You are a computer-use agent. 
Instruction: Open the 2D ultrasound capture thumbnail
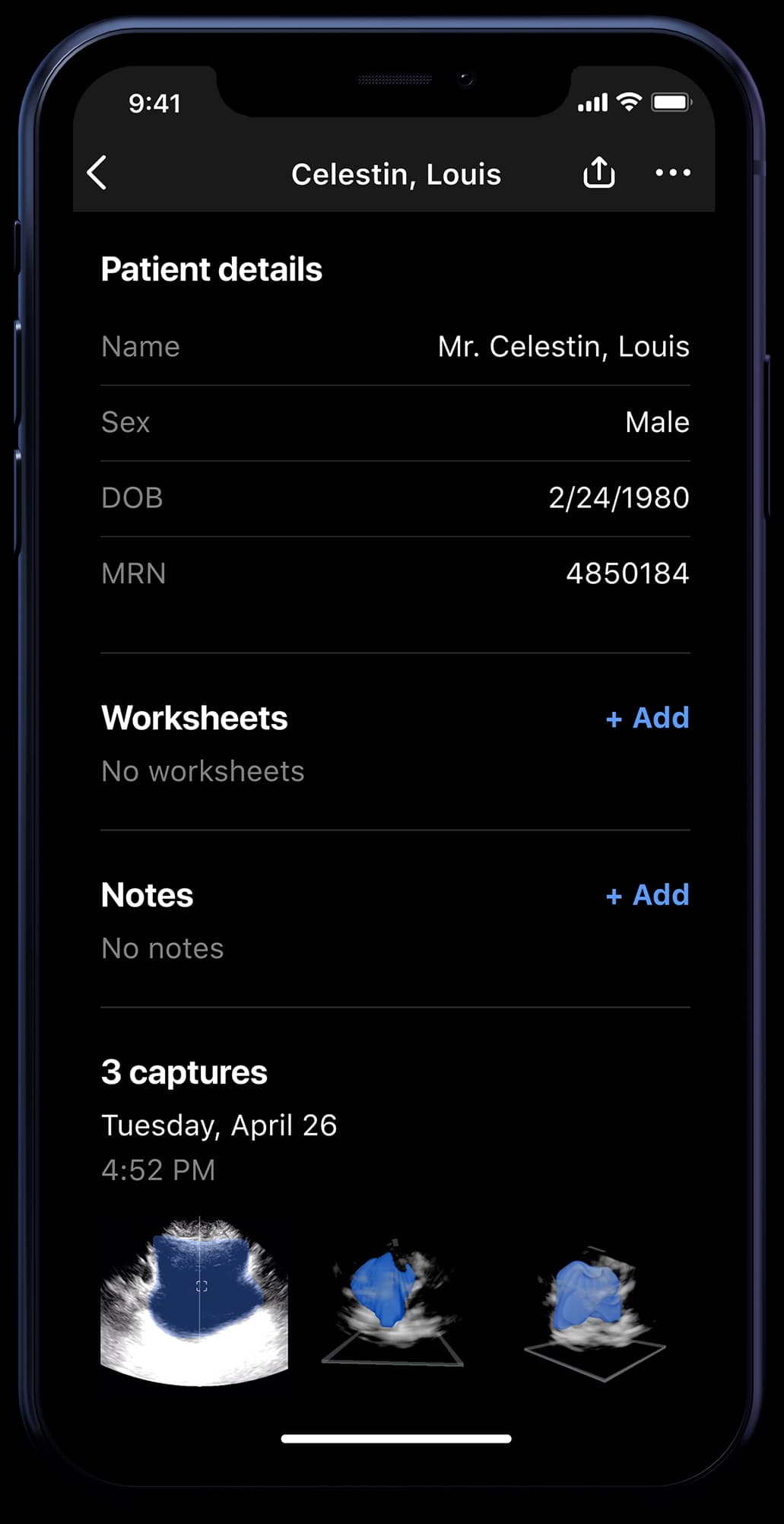click(x=195, y=1301)
